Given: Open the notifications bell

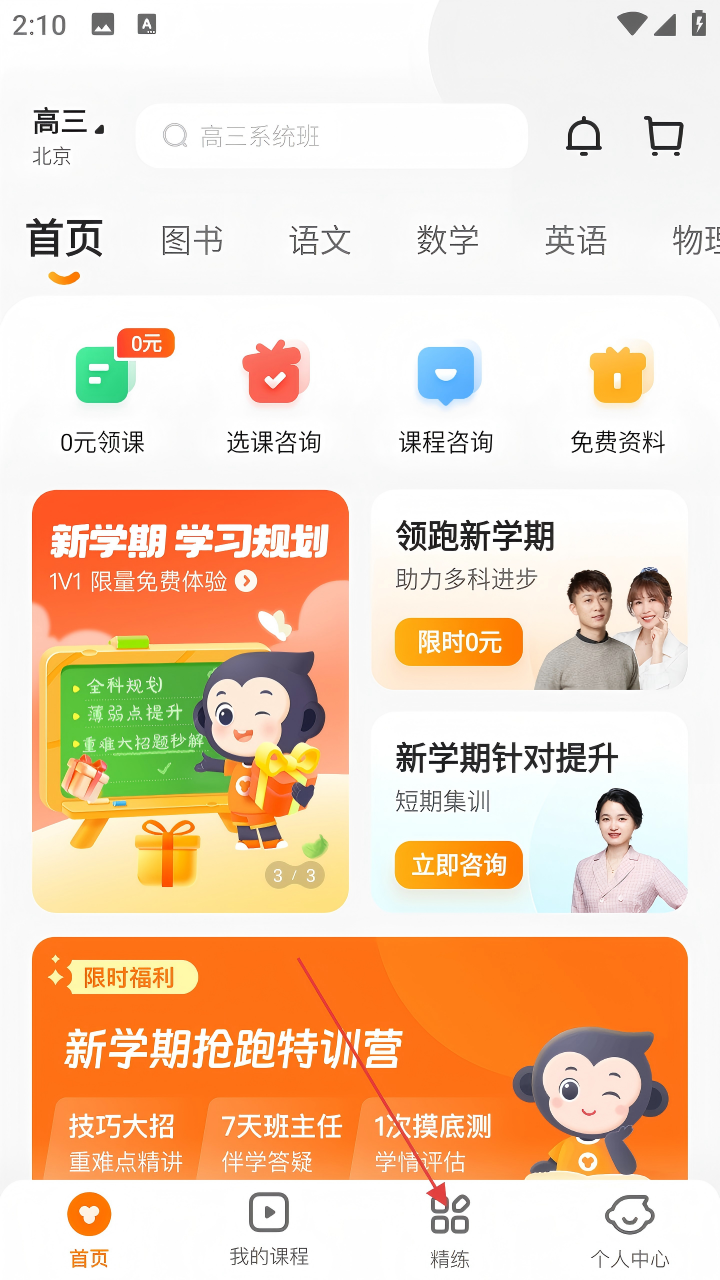Looking at the screenshot, I should [x=584, y=136].
